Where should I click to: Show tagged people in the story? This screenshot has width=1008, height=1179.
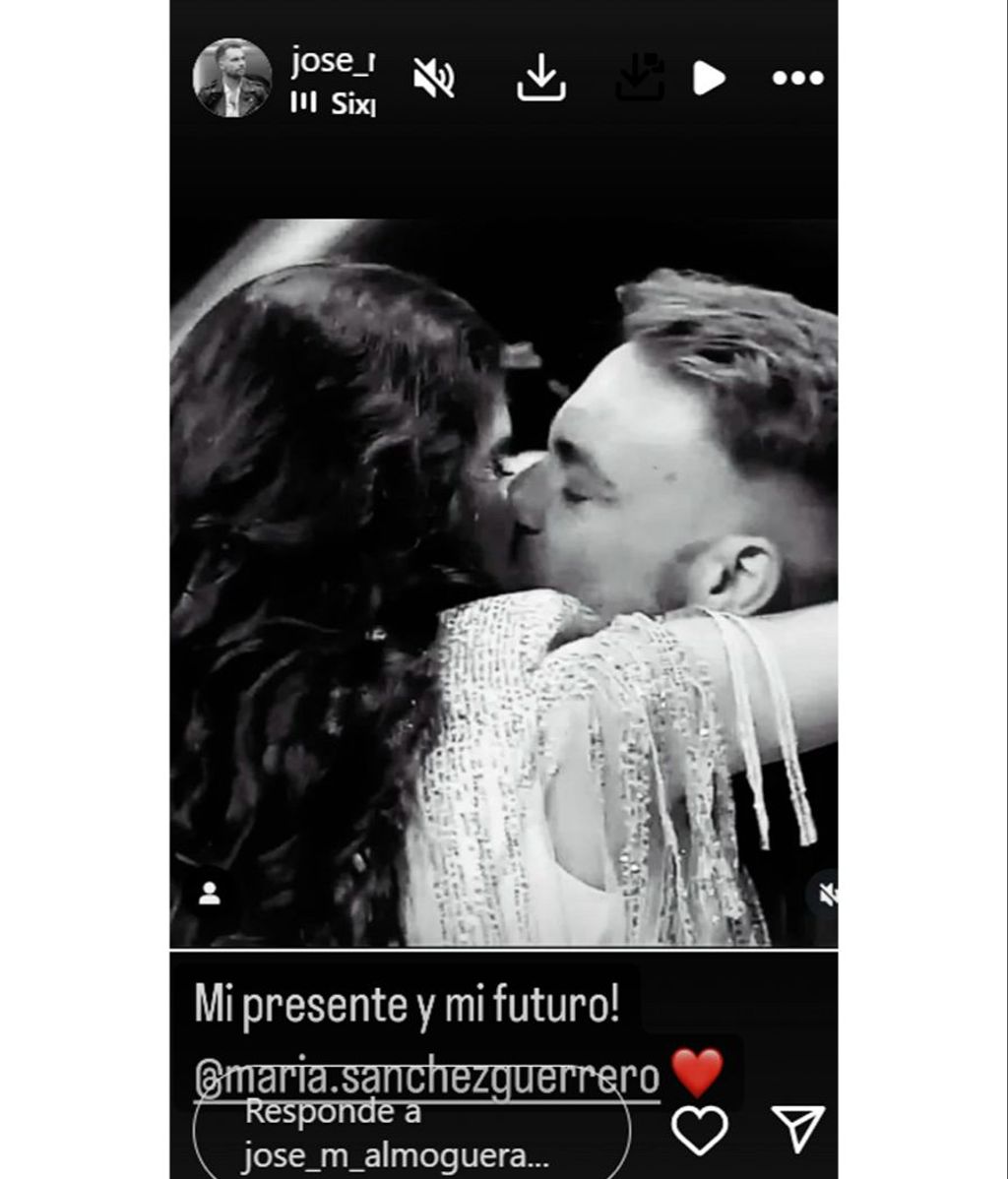209,894
